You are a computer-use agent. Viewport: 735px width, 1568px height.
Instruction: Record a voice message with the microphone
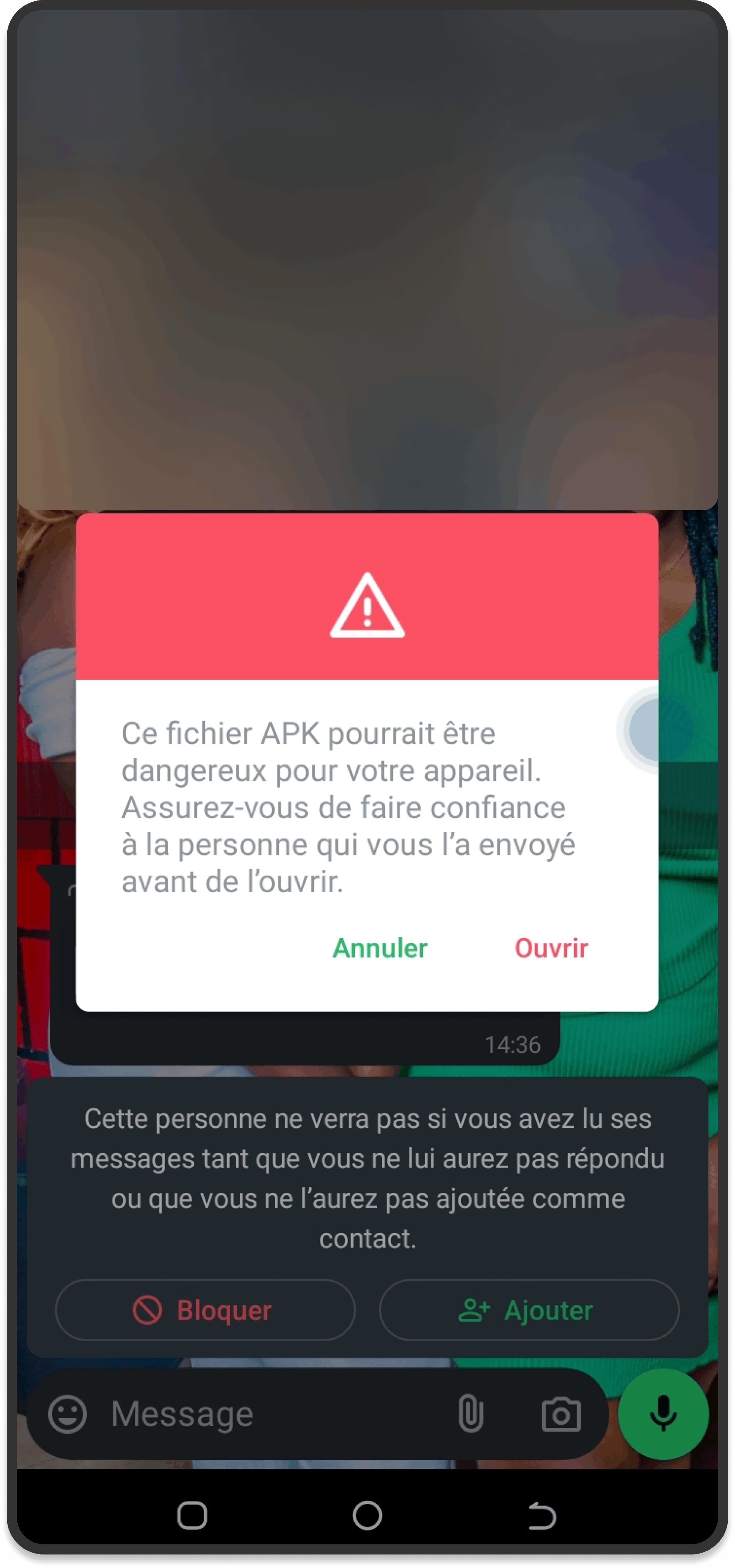click(663, 1413)
